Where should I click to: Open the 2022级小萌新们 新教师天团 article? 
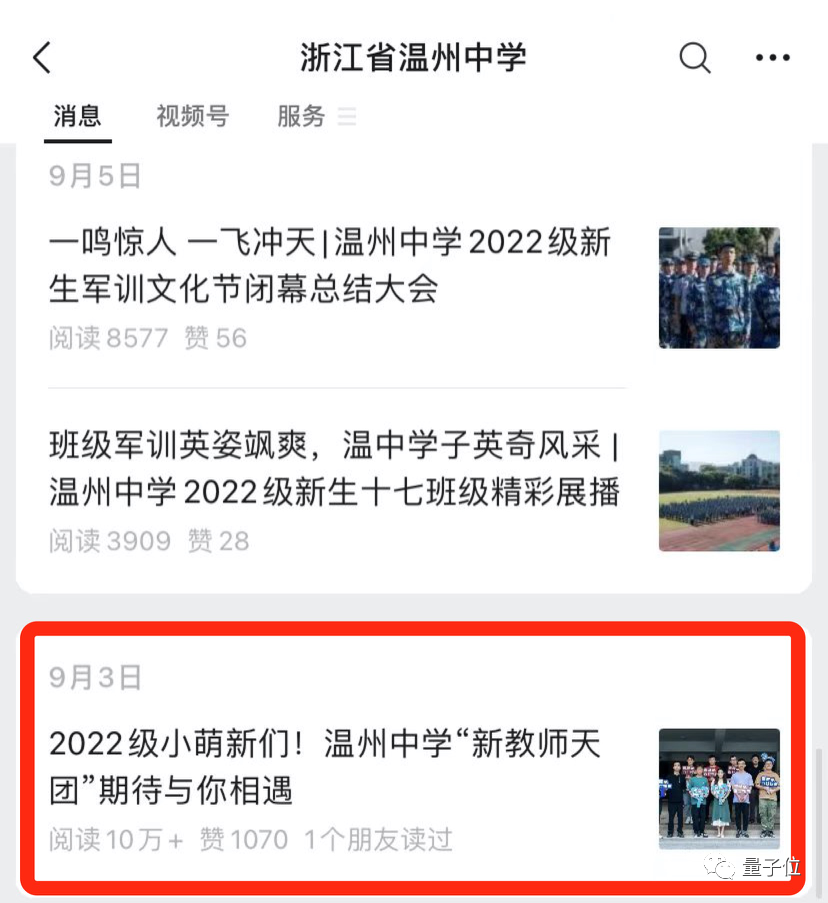(x=325, y=767)
